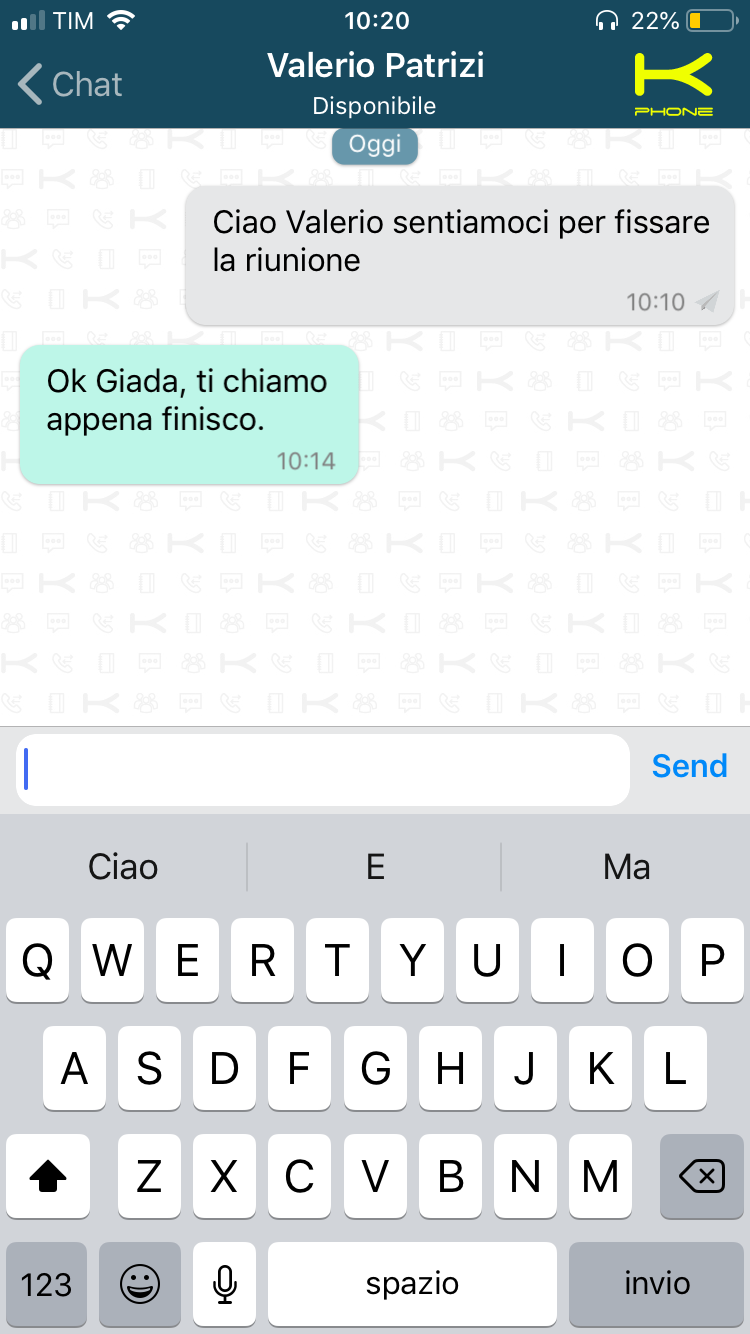The image size is (750, 1334).
Task: Pick the keyboard suggestion Ma
Action: (x=627, y=866)
